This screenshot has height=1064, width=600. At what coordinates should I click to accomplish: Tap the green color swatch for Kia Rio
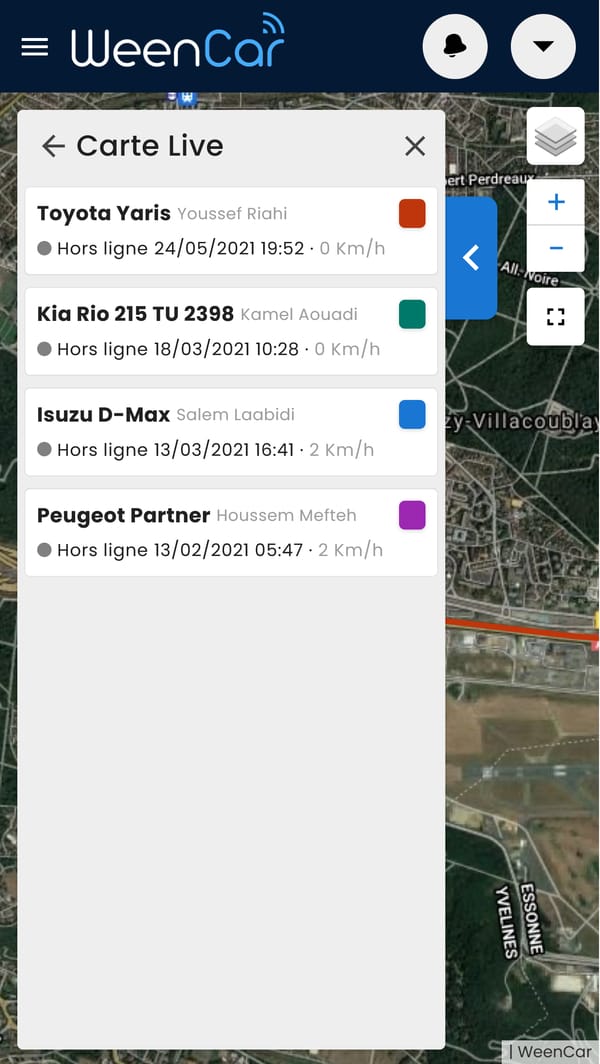click(x=412, y=314)
